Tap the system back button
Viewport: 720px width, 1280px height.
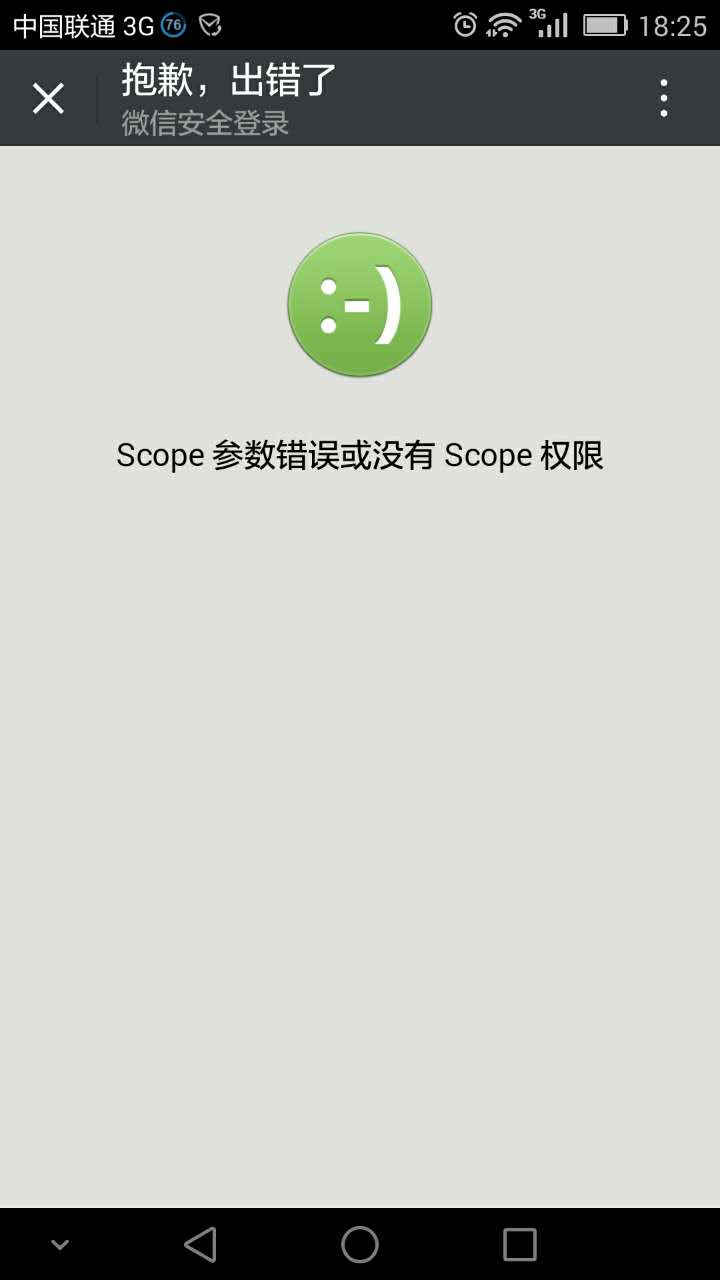(201, 1244)
